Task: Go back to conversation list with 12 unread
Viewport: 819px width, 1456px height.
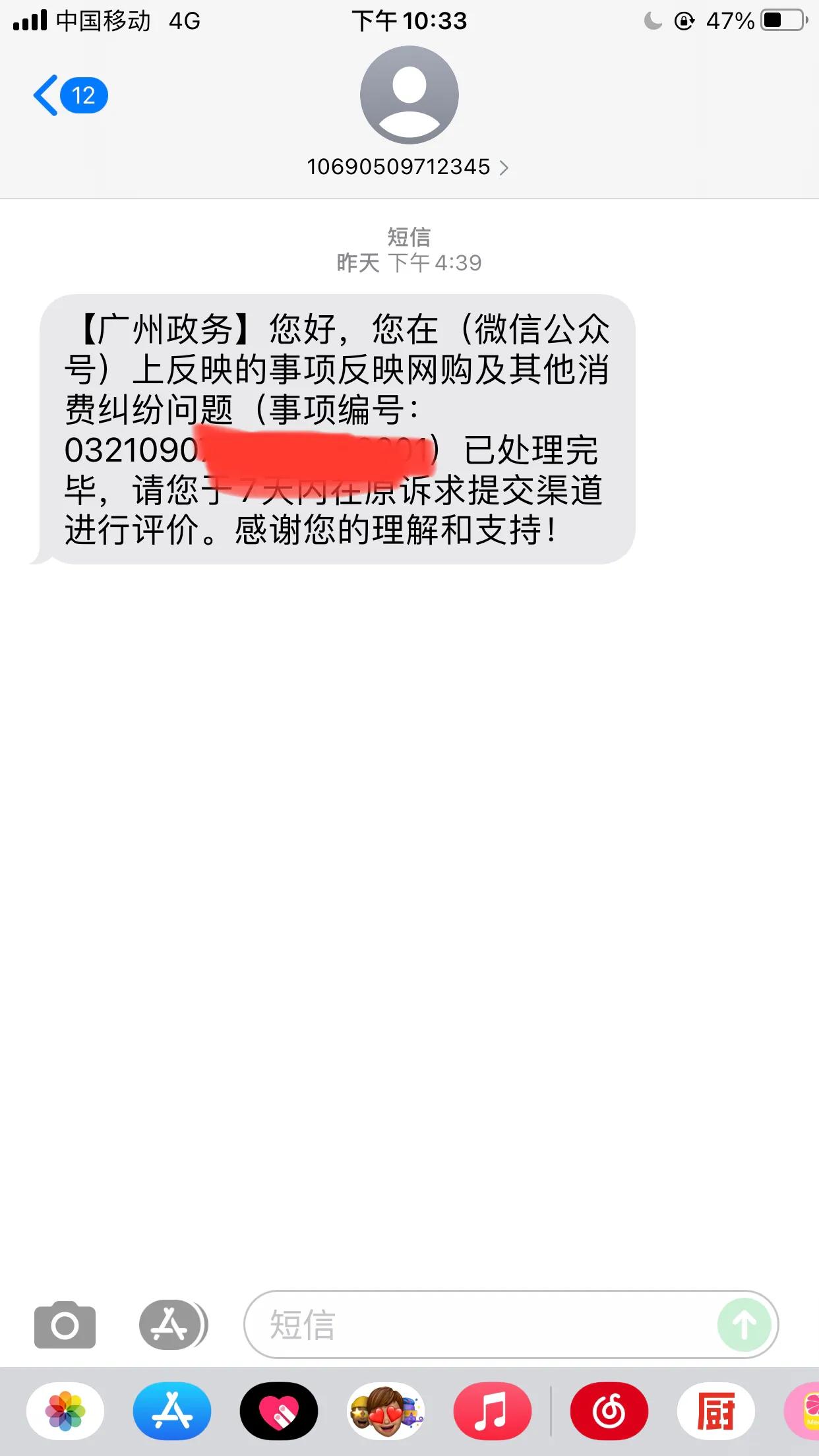Action: click(x=66, y=94)
